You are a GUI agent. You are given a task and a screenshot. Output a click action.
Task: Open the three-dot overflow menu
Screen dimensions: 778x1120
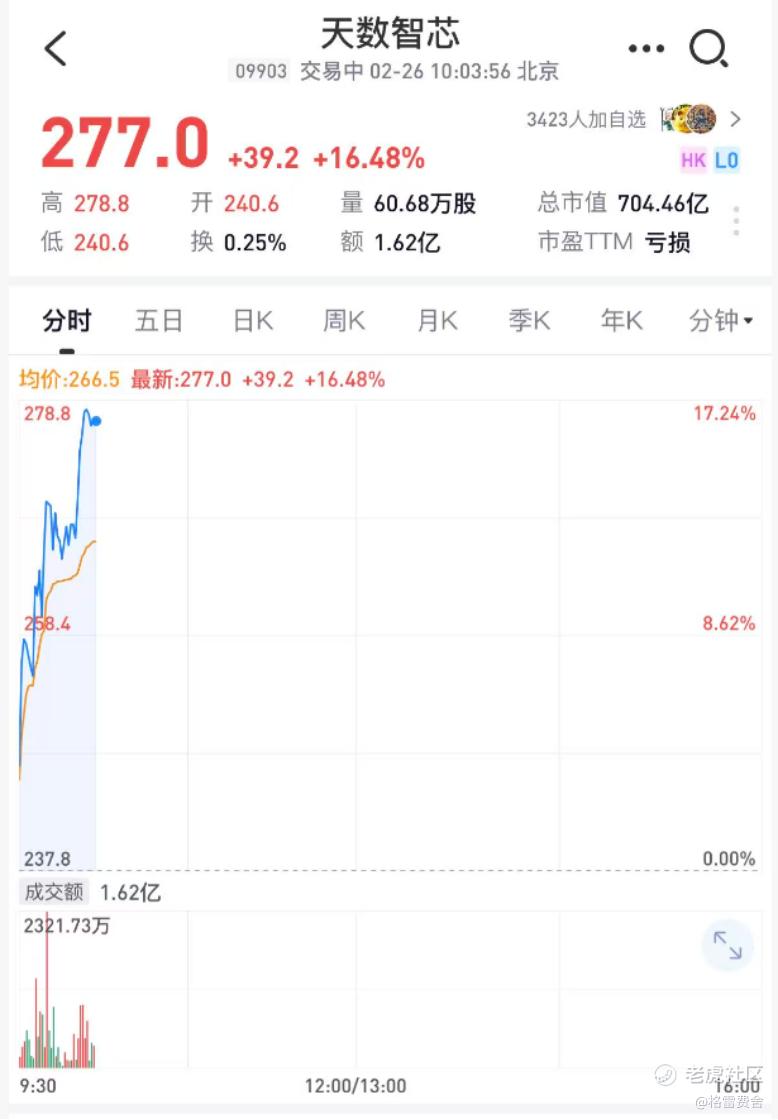[x=646, y=49]
